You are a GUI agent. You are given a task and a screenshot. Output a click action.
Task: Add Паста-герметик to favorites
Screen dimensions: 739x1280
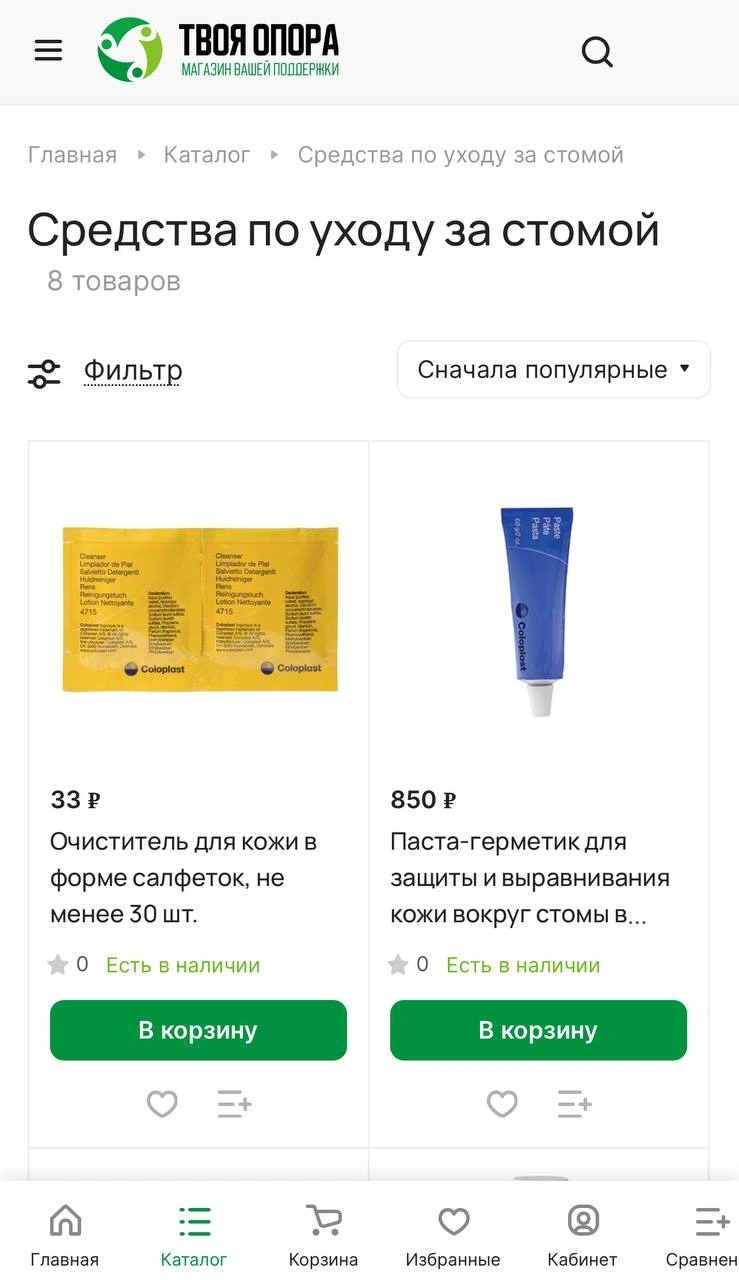point(502,1104)
